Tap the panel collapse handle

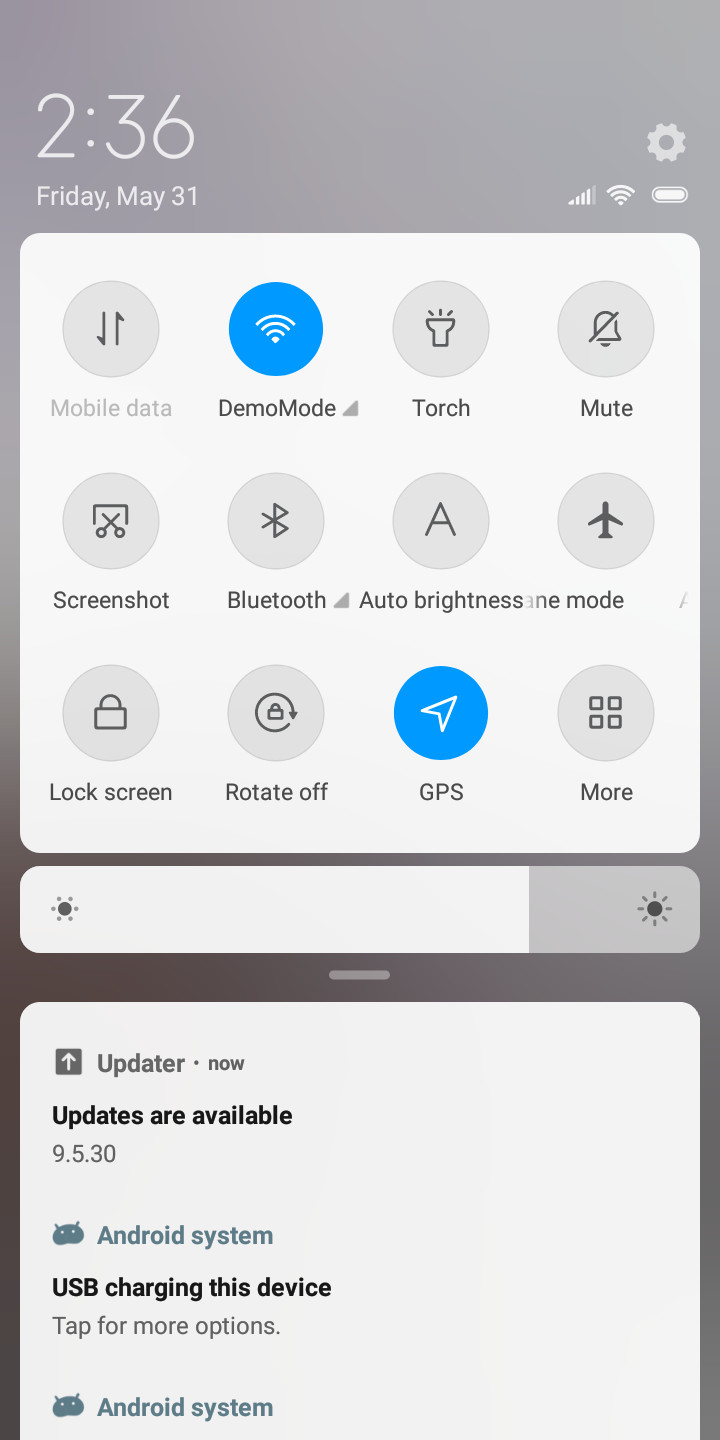coord(360,975)
